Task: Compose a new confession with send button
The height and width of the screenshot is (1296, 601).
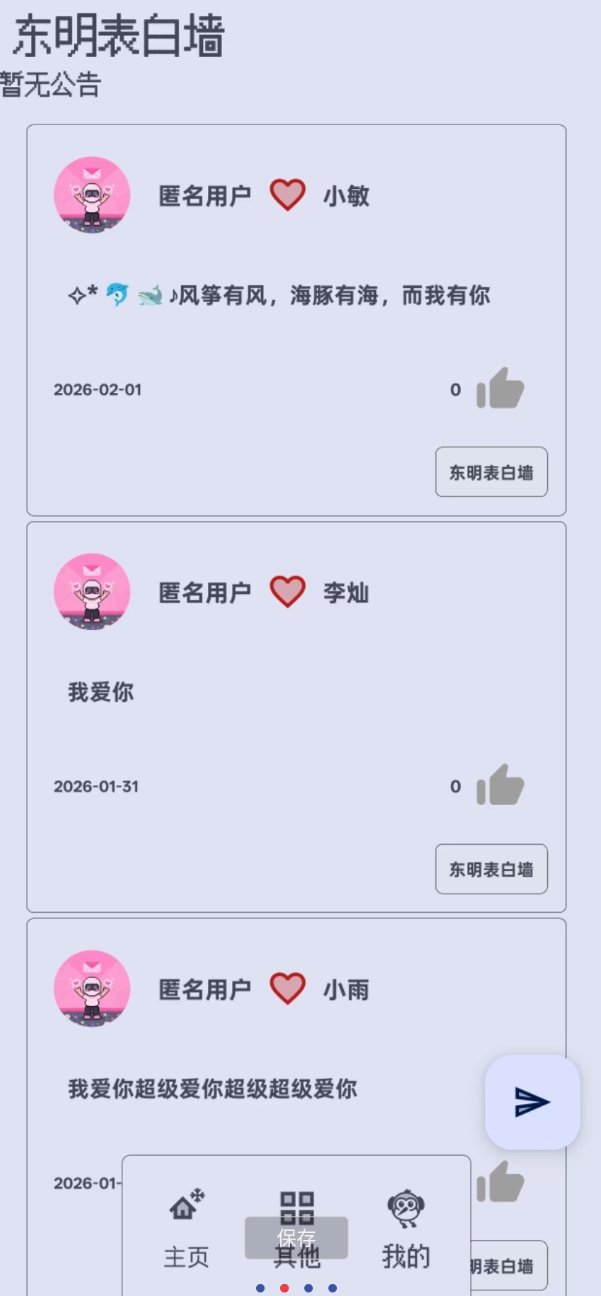Action: pyautogui.click(x=532, y=1102)
